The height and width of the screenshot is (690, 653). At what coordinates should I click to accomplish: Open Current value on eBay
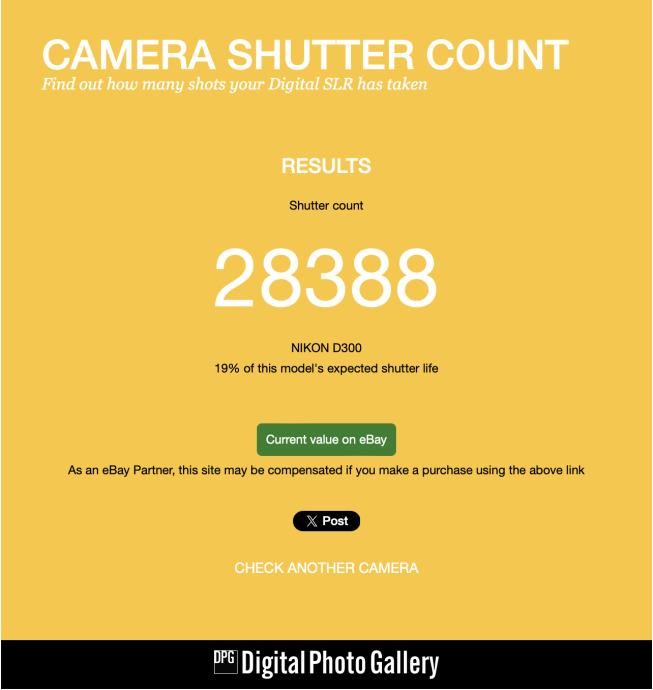tap(326, 440)
